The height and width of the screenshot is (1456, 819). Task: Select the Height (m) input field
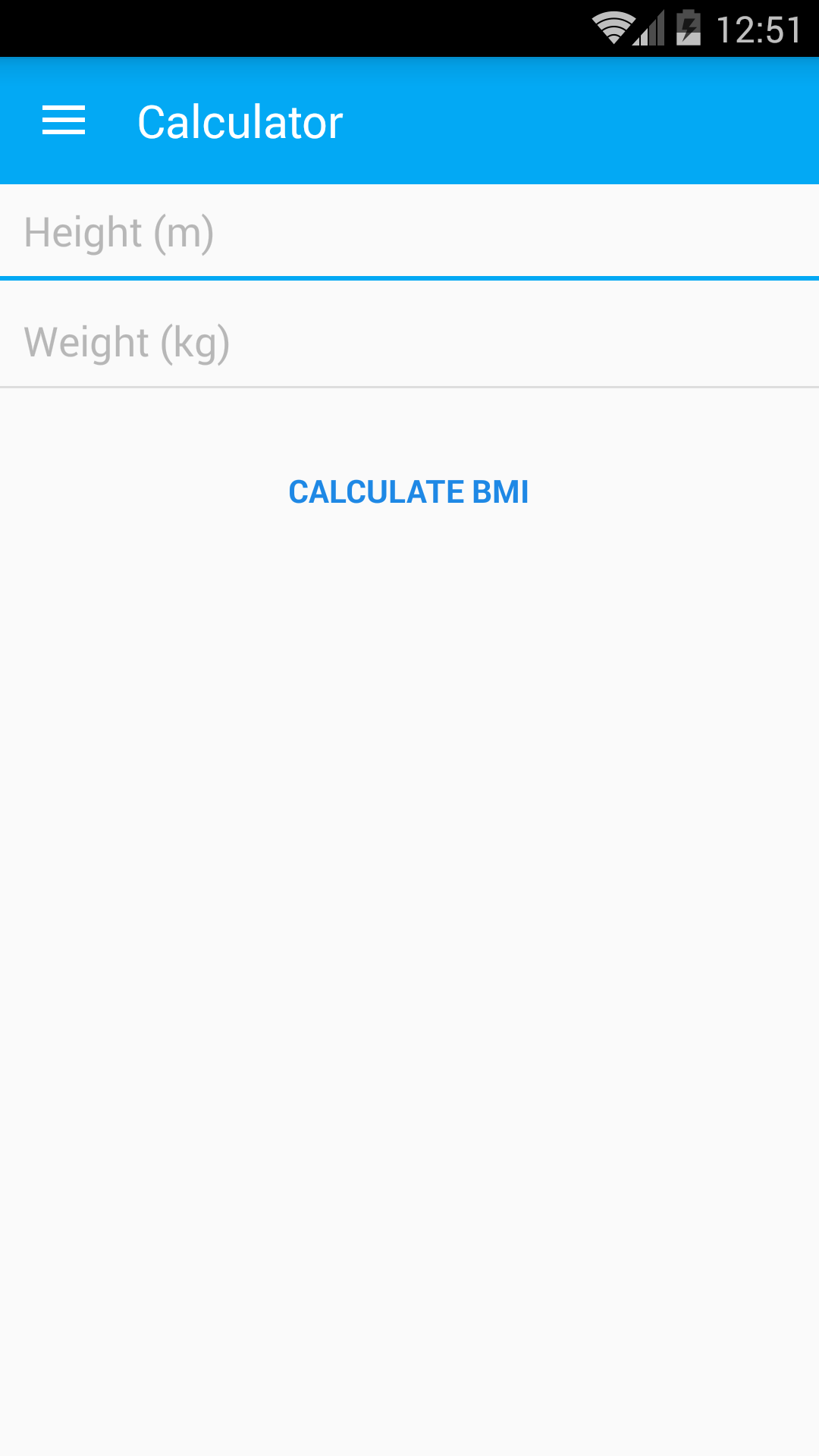(x=409, y=232)
